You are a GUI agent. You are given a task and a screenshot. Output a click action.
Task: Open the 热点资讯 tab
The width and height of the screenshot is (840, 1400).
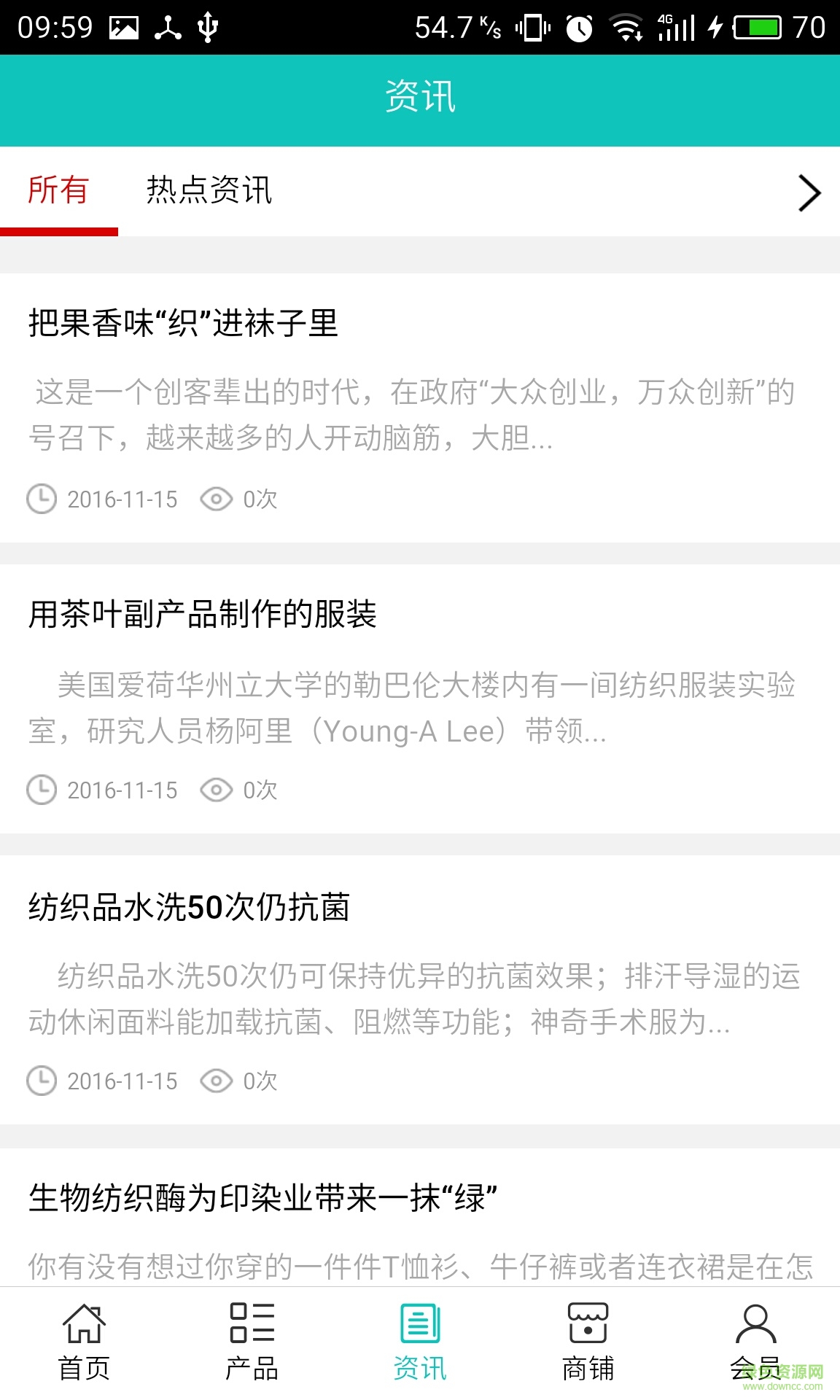pos(209,192)
